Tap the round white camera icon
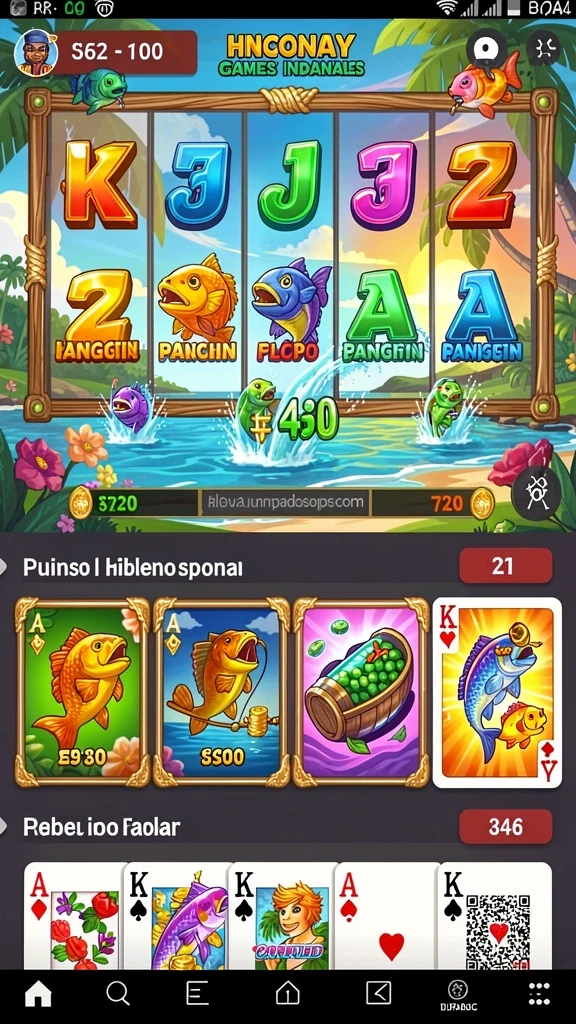 coord(487,48)
